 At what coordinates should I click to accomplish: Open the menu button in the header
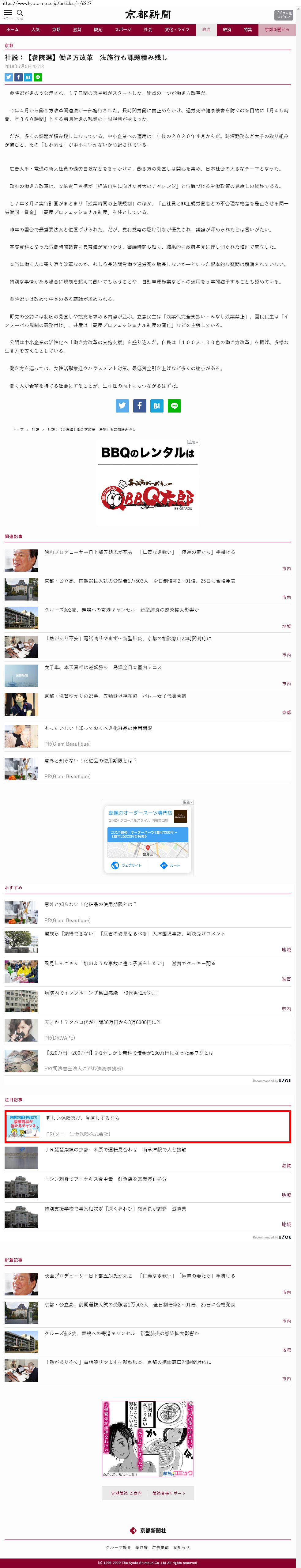tap(8, 13)
